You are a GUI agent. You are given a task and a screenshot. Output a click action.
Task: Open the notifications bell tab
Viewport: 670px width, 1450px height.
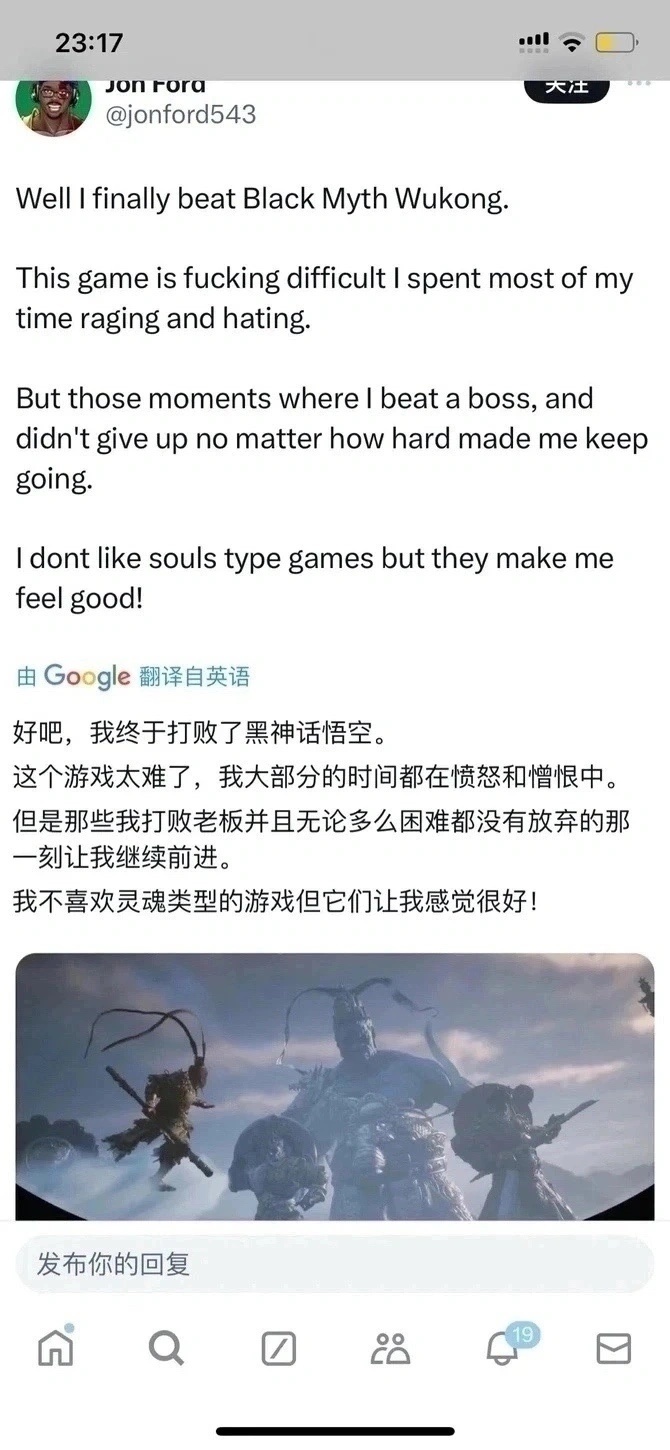(x=503, y=1348)
